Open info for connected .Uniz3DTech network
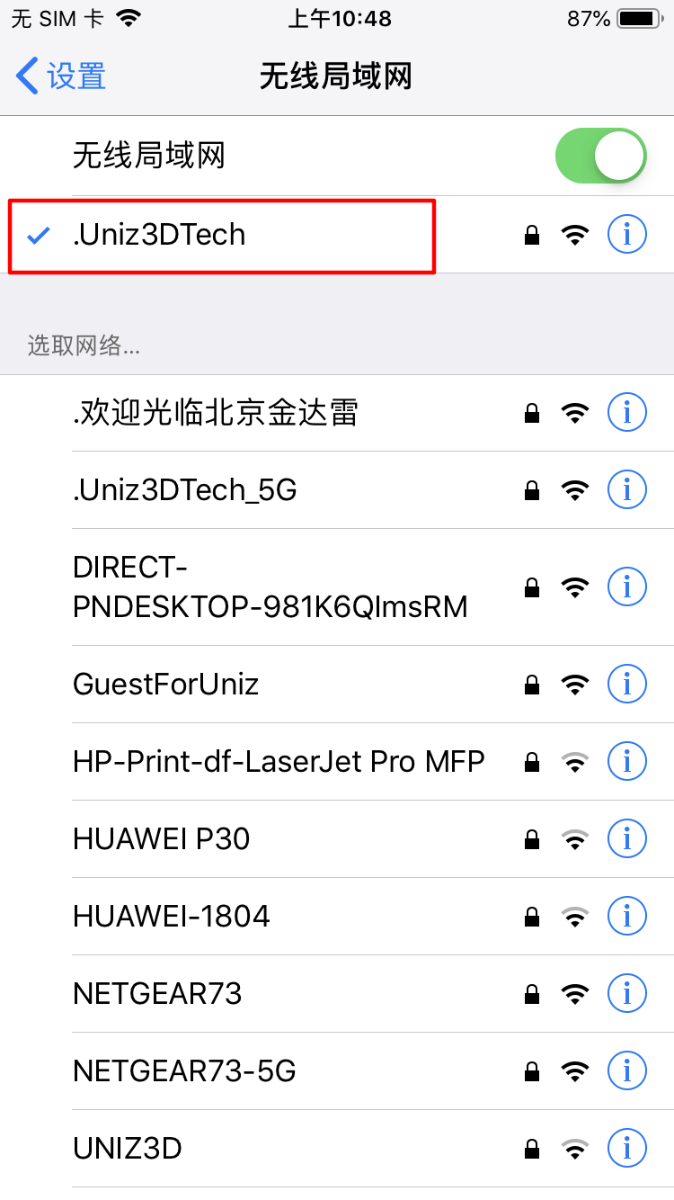 click(627, 235)
